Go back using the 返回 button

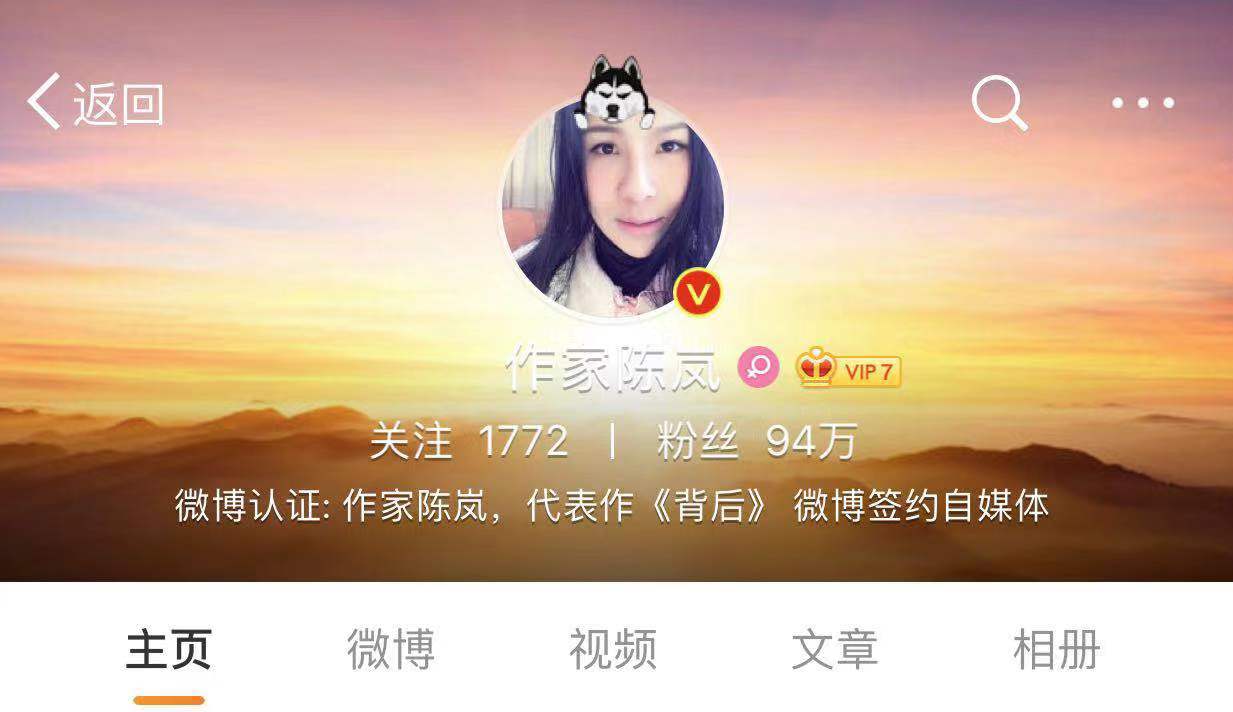coord(96,103)
